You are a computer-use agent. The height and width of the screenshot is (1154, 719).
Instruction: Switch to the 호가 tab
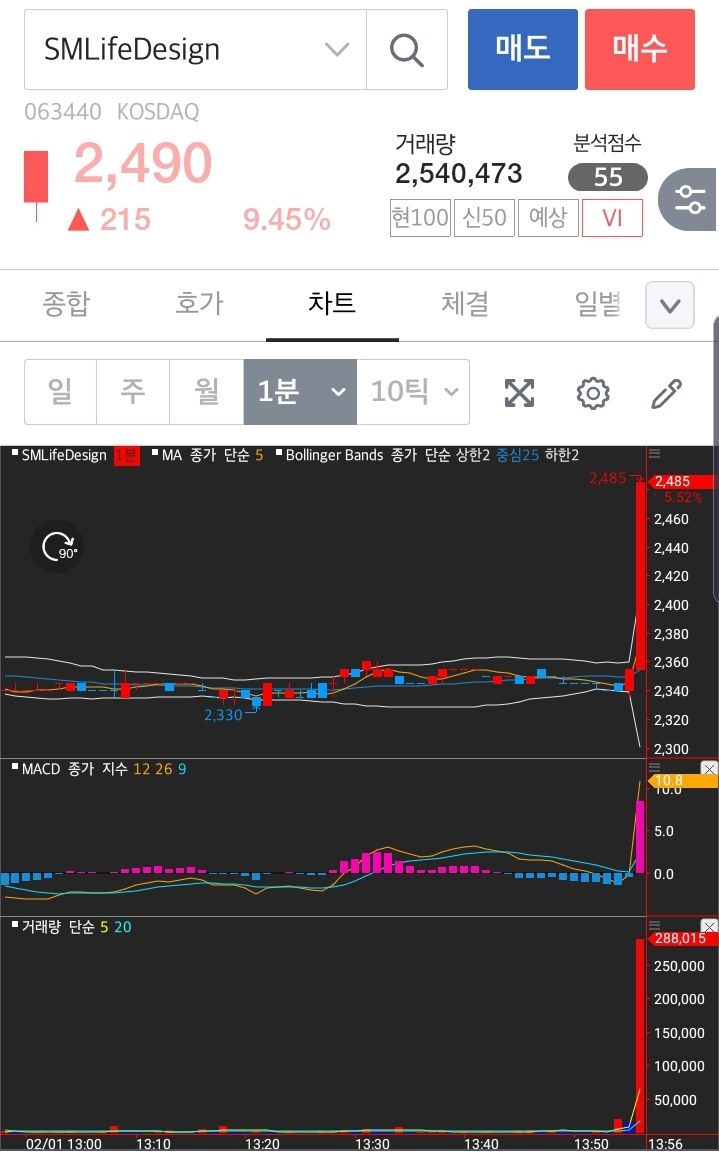click(199, 304)
